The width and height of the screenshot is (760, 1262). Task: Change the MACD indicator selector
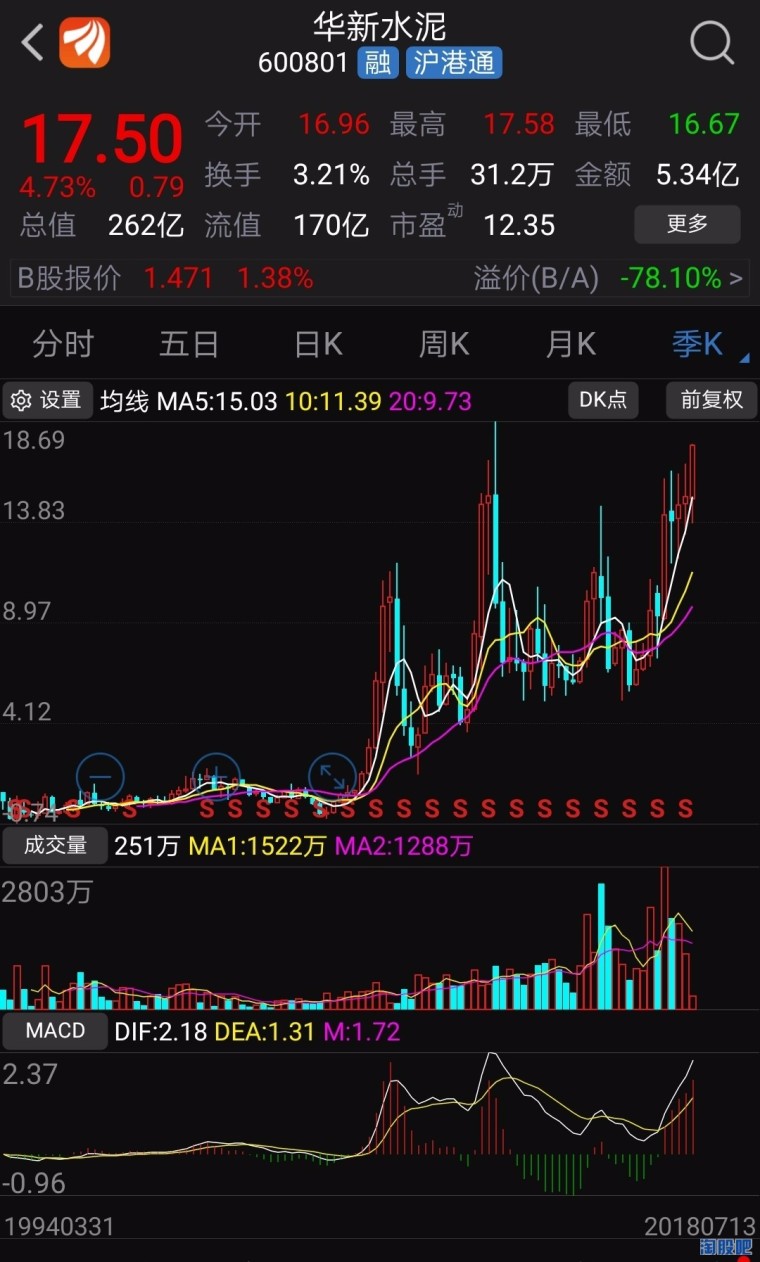[54, 1031]
